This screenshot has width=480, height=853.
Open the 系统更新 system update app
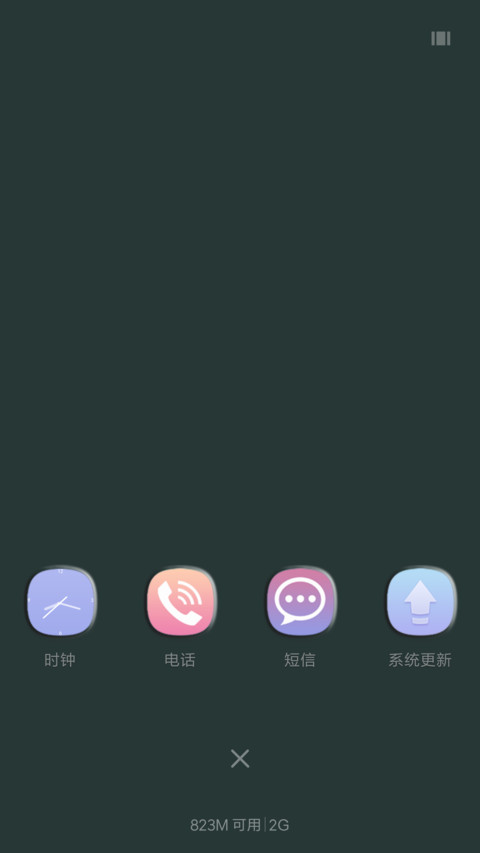[x=421, y=602]
